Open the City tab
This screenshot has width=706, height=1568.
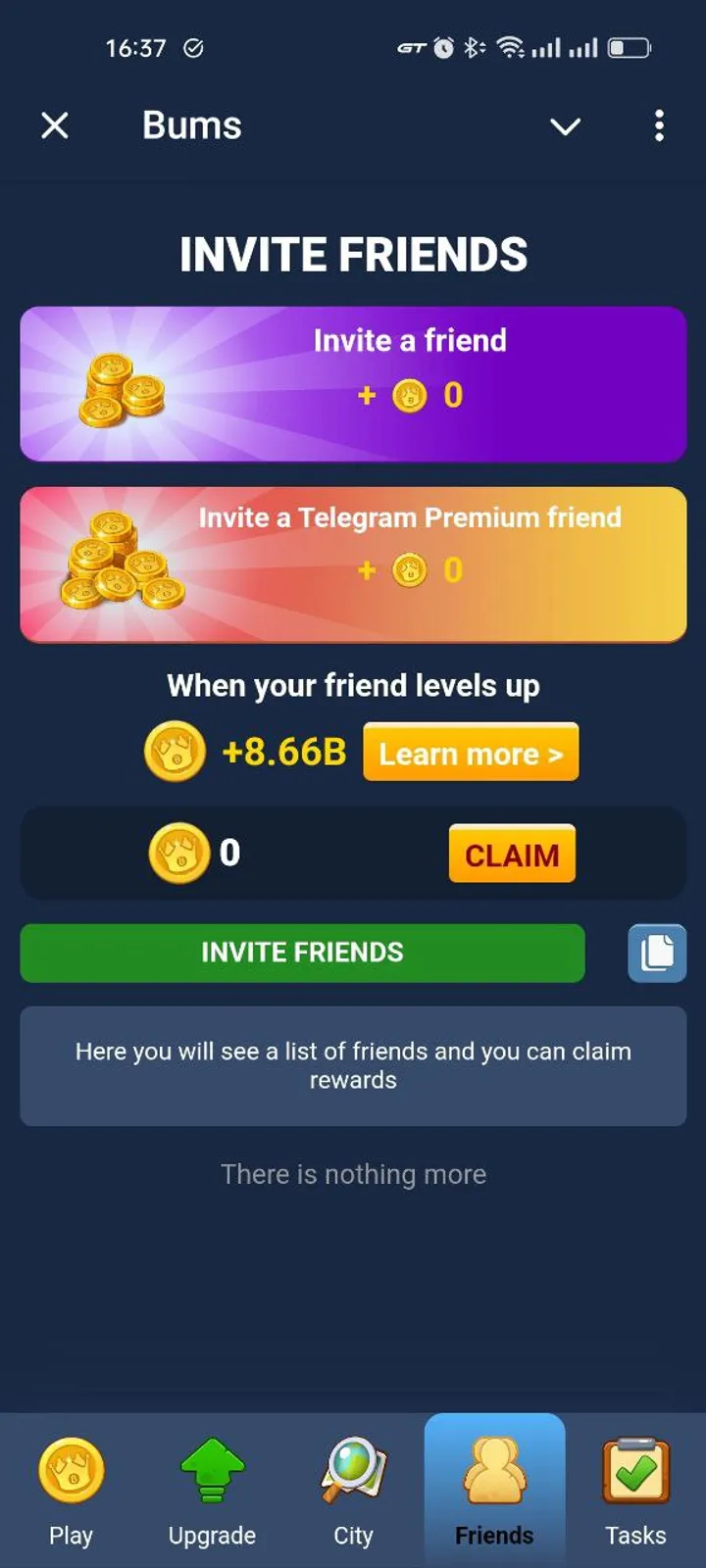click(353, 1490)
